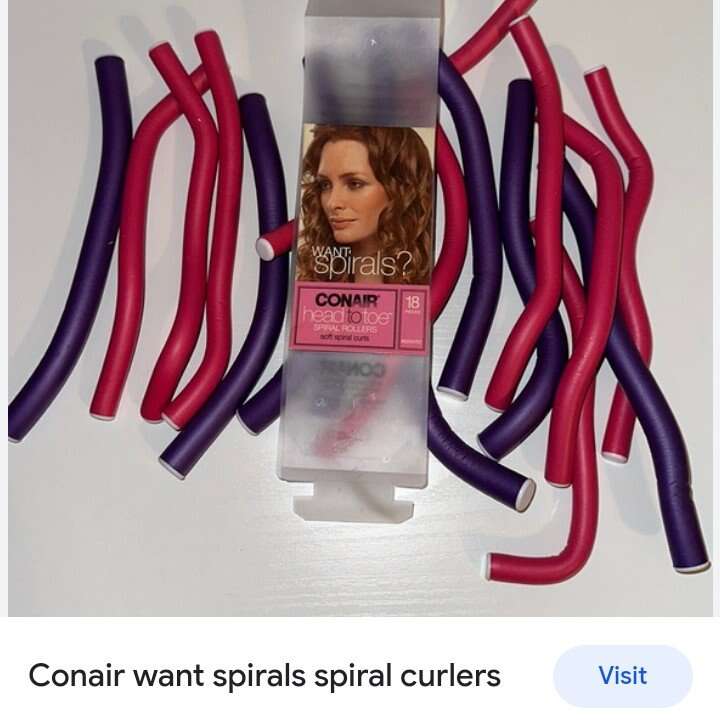Tap the Visit button
The image size is (720, 720).
[622, 676]
